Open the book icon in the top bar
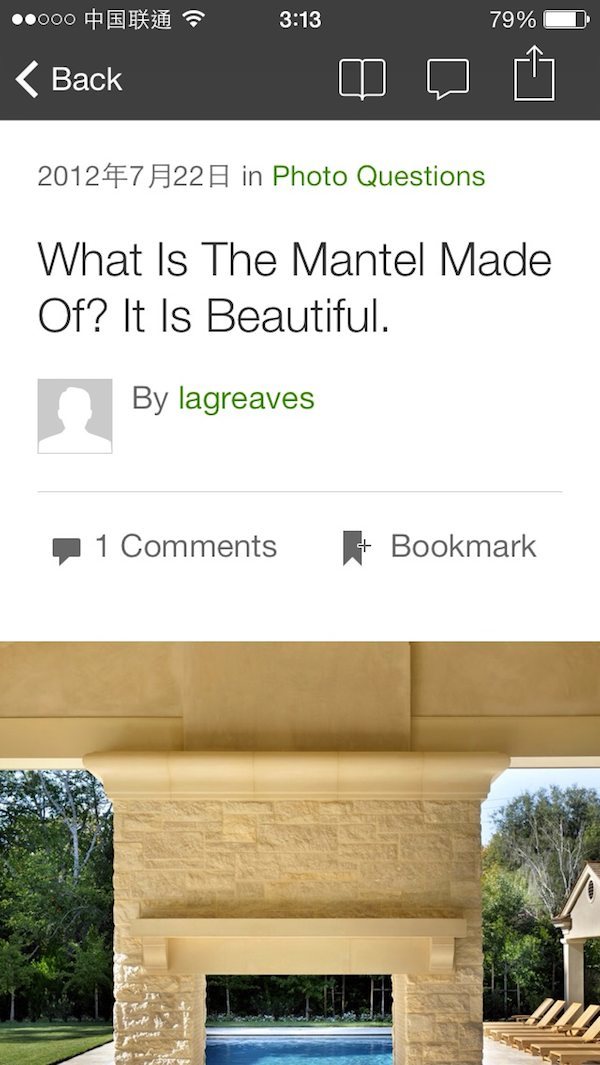 point(362,79)
